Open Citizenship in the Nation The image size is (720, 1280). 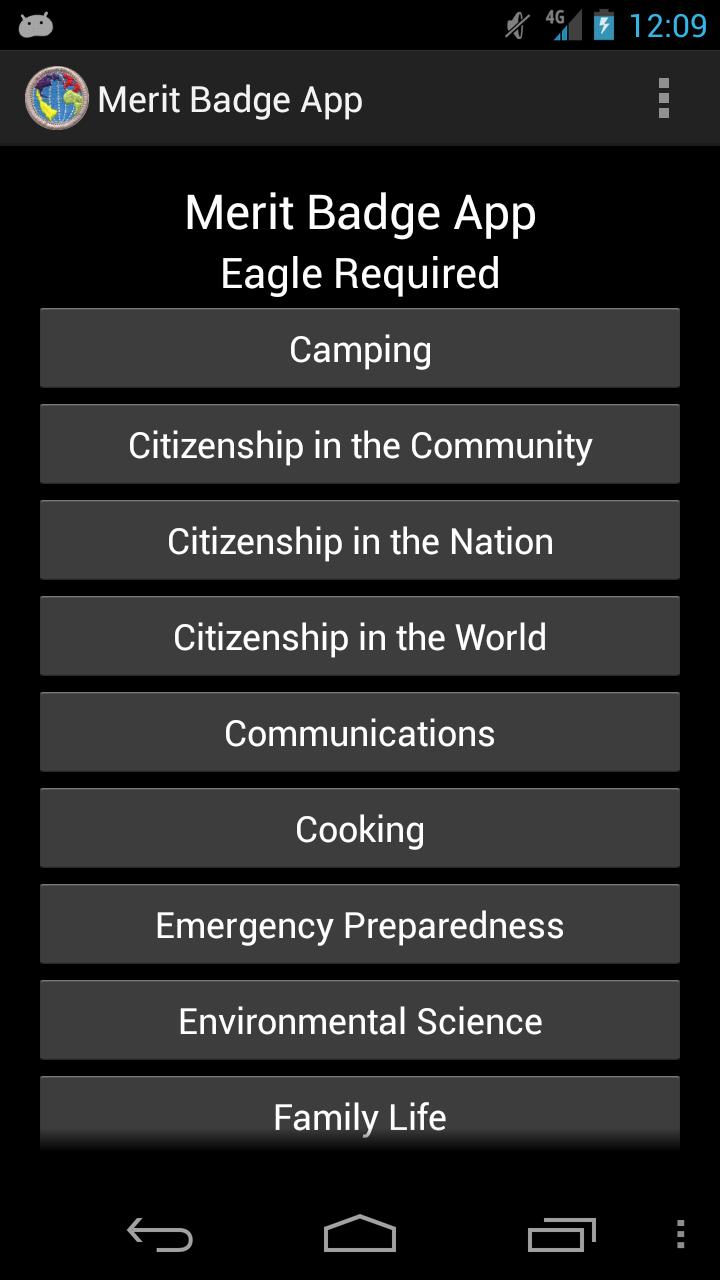click(360, 540)
